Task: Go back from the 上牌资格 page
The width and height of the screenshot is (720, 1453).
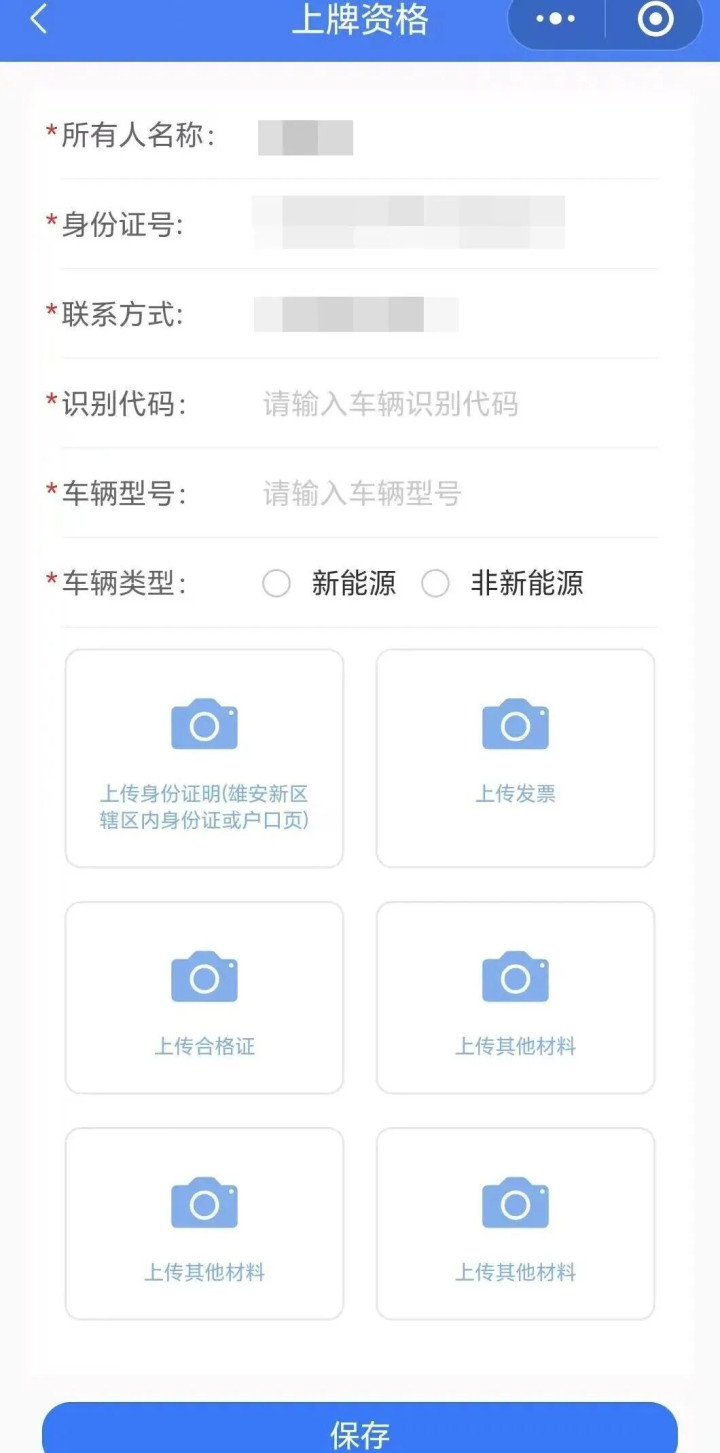Action: [38, 19]
